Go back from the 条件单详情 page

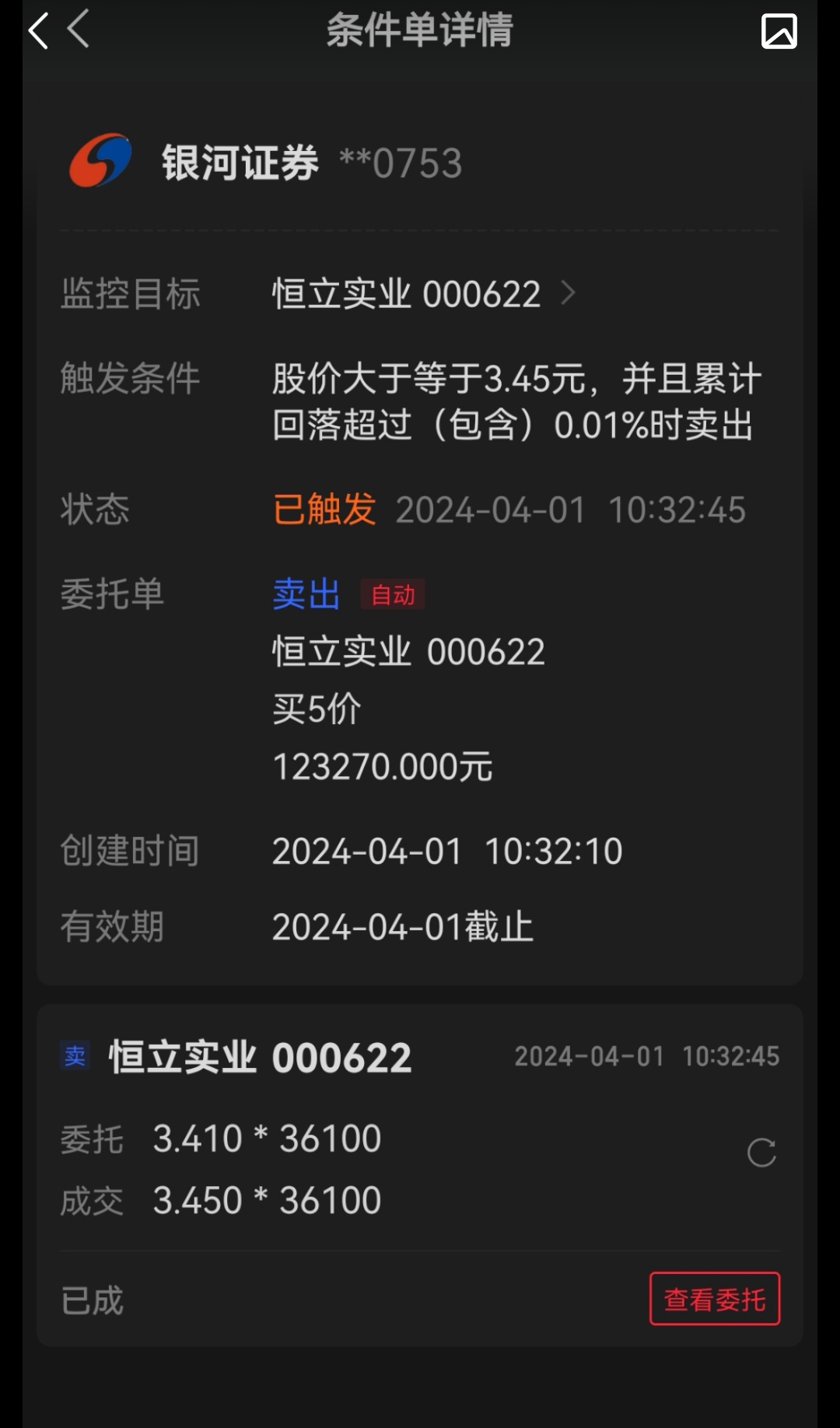click(39, 31)
